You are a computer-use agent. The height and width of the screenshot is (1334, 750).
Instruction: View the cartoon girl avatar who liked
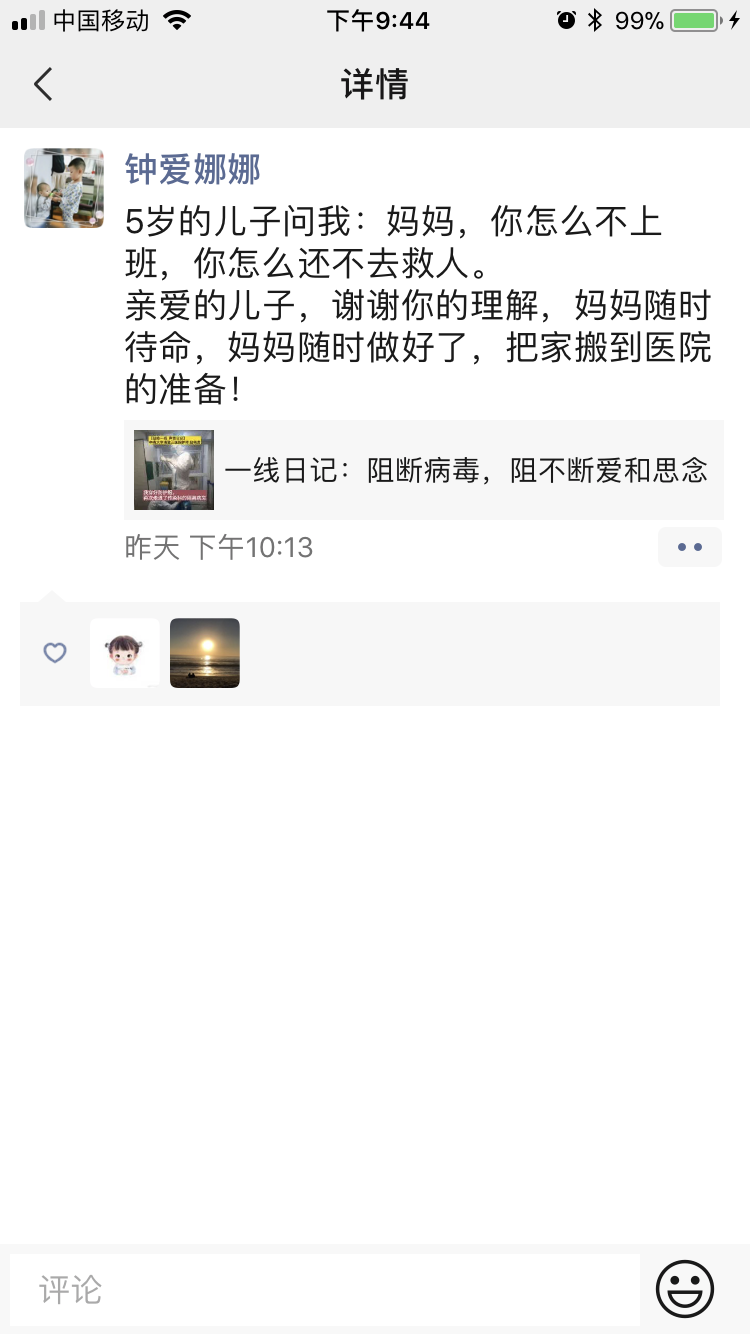click(125, 653)
